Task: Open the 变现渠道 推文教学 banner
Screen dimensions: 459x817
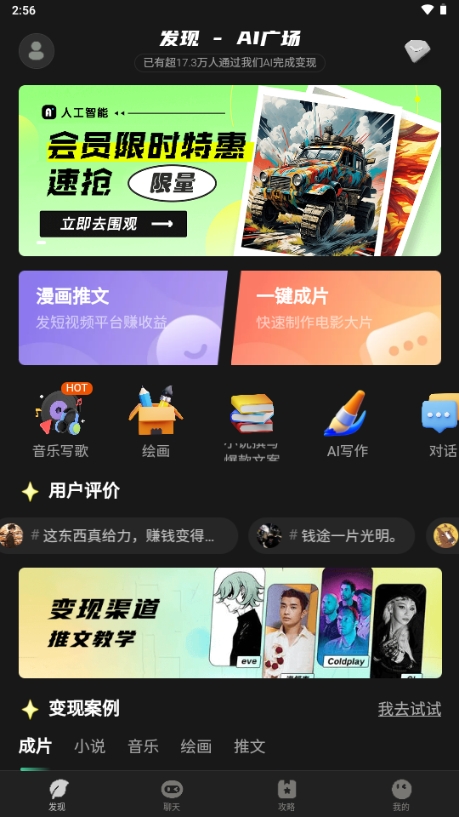Action: click(x=230, y=623)
